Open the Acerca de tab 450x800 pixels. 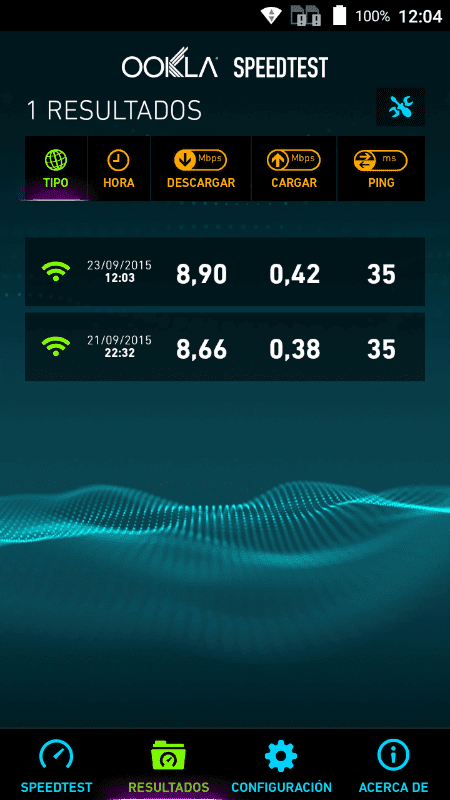pos(393,765)
